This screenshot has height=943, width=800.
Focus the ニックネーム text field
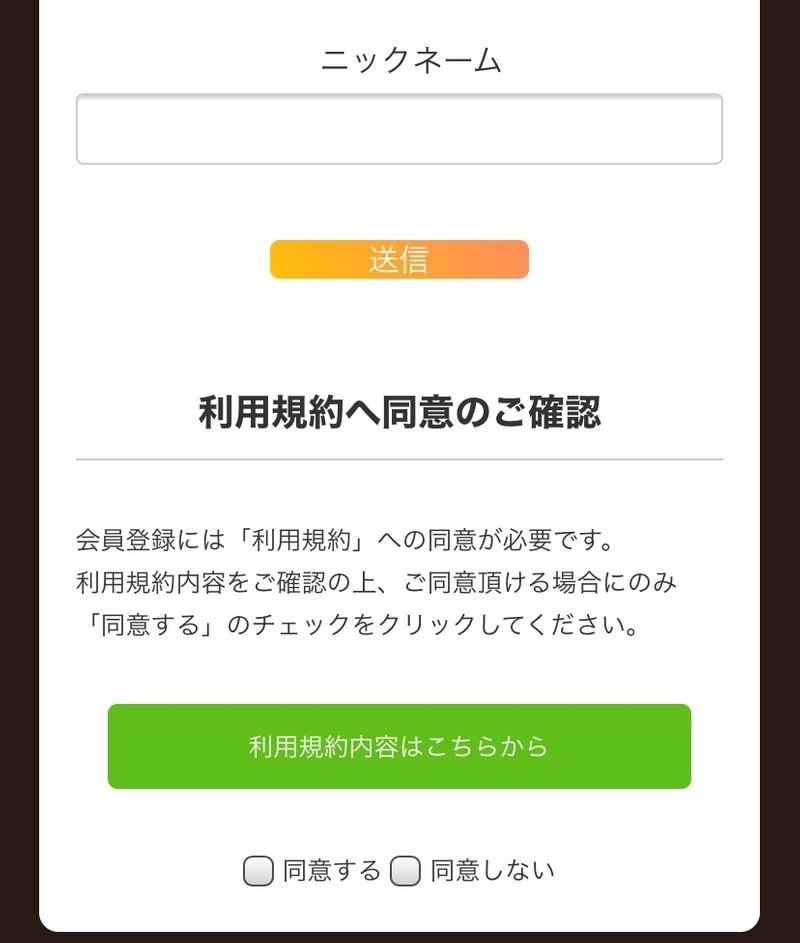click(399, 129)
